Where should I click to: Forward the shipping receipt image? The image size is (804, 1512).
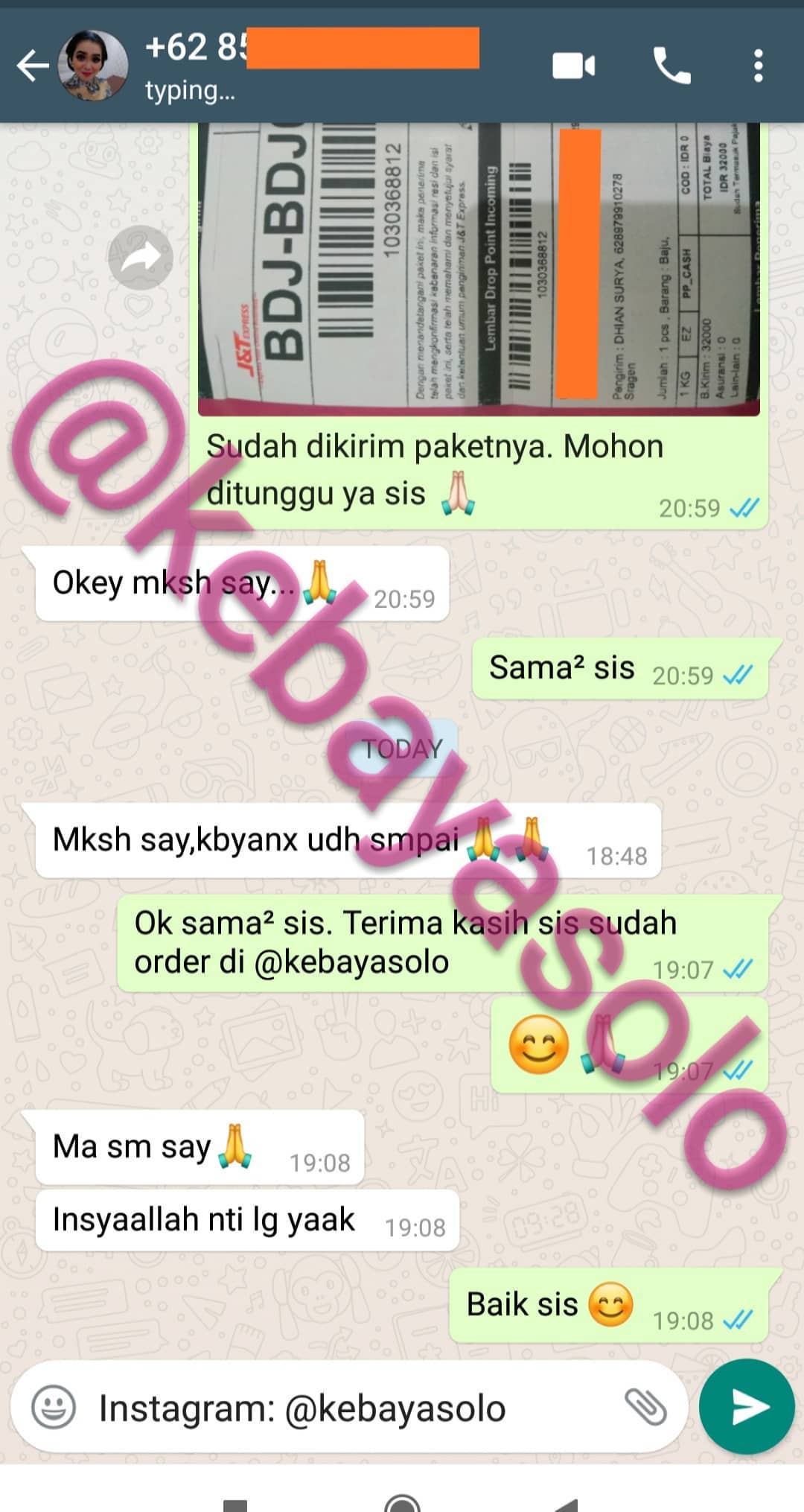pos(140,258)
